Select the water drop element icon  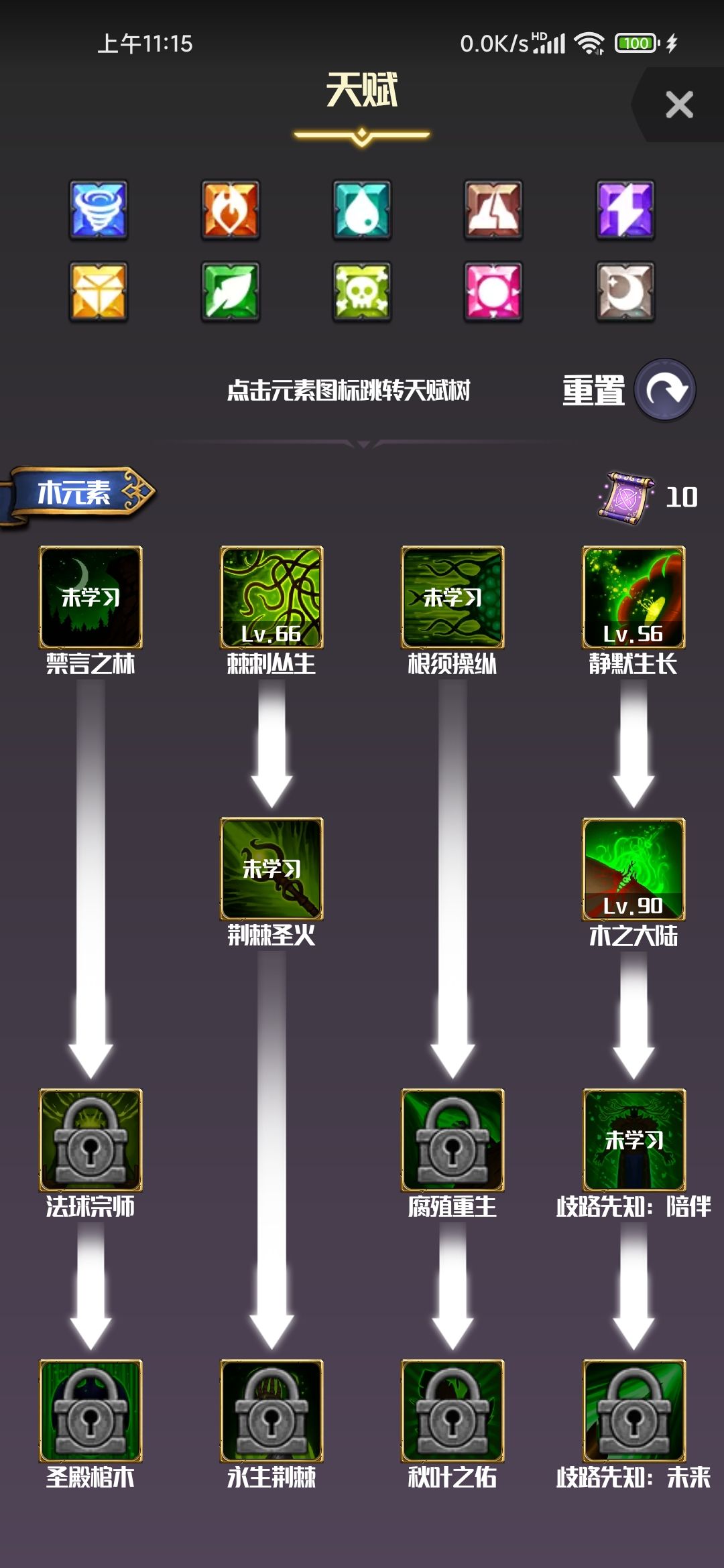(362, 210)
